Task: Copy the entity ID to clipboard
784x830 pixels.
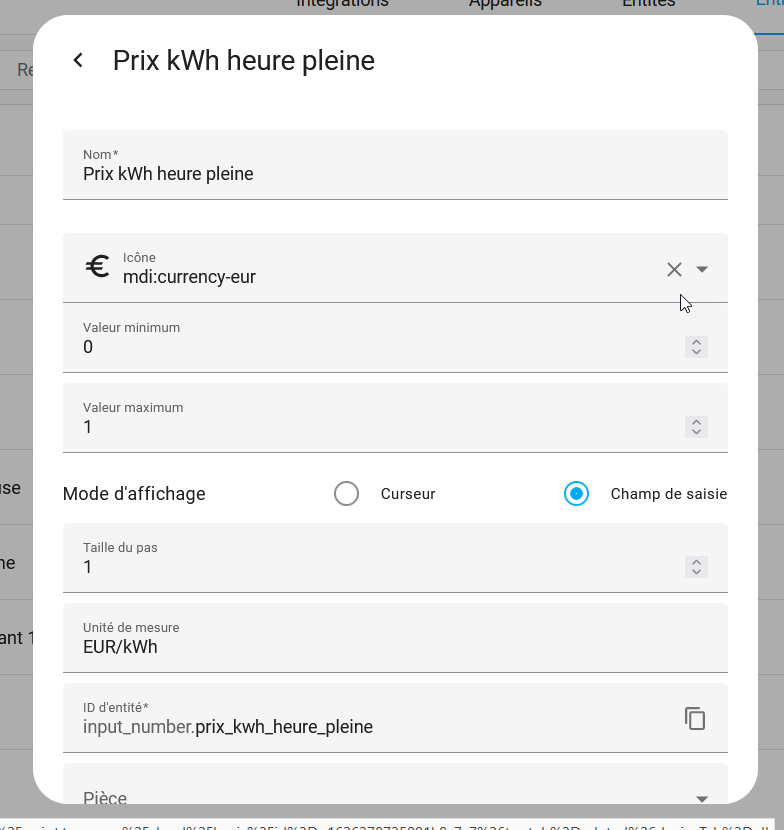Action: [x=695, y=718]
